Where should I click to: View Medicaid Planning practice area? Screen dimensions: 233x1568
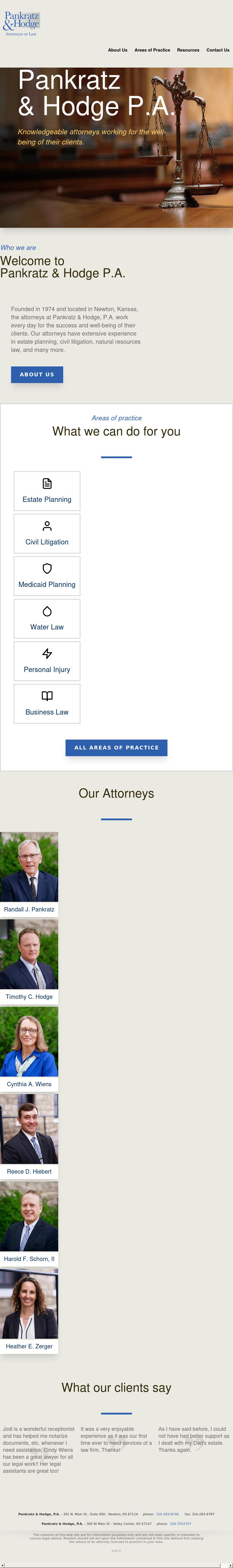pos(47,576)
